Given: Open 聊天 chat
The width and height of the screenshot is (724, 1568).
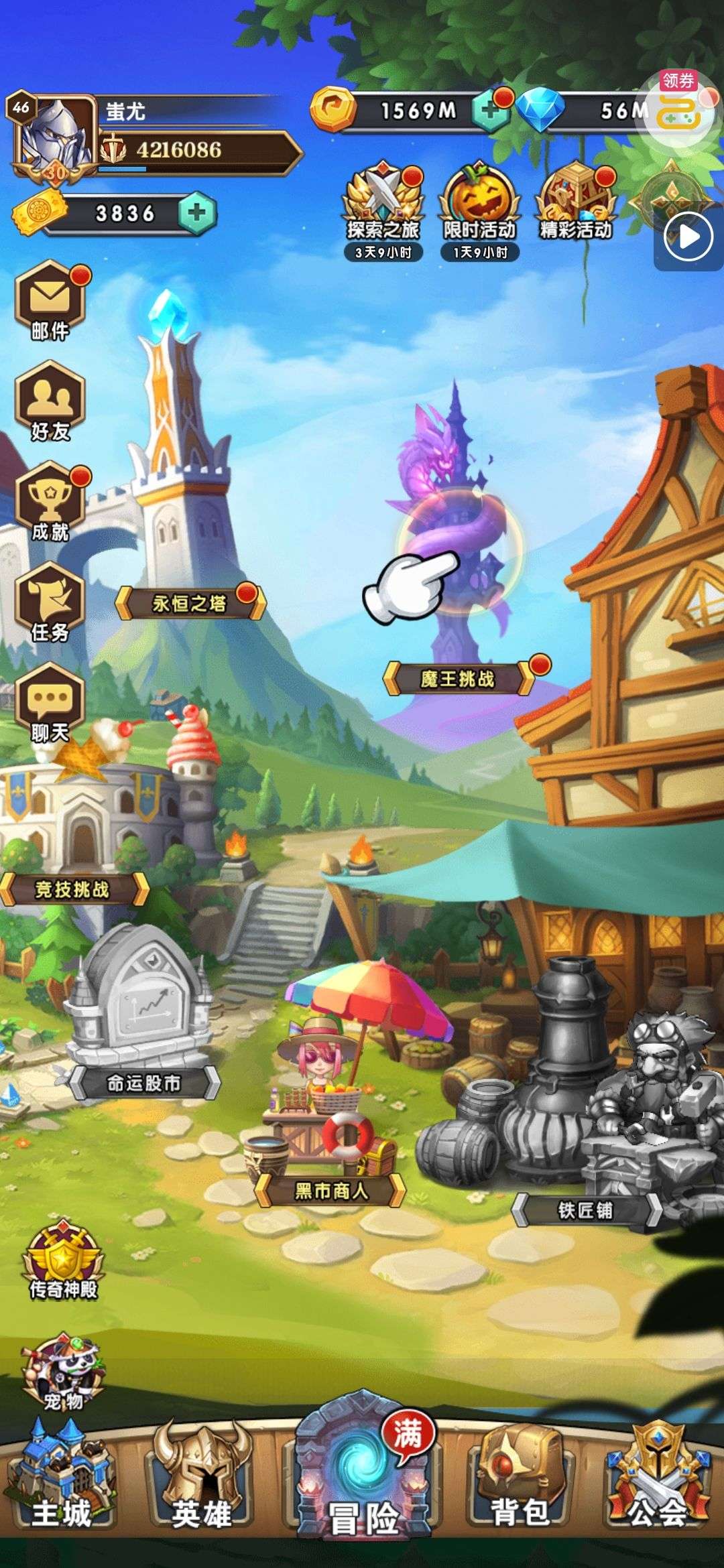Looking at the screenshot, I should [50, 704].
